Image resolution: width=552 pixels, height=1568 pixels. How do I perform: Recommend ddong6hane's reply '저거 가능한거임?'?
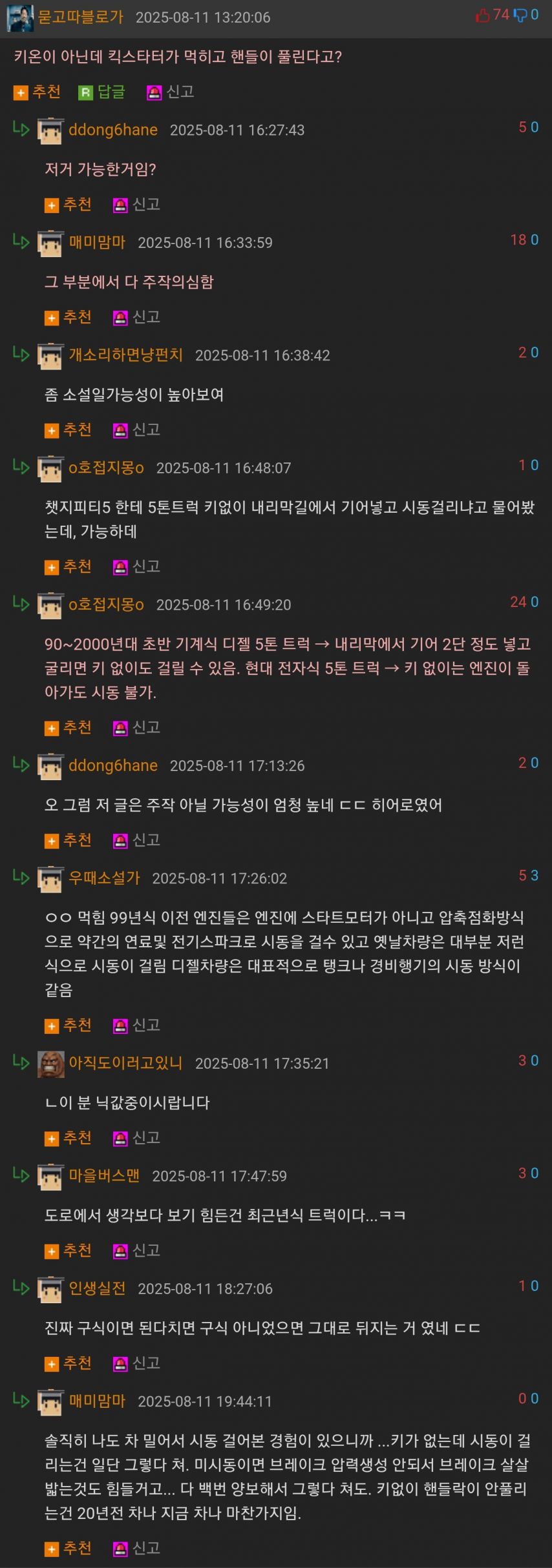[x=69, y=205]
